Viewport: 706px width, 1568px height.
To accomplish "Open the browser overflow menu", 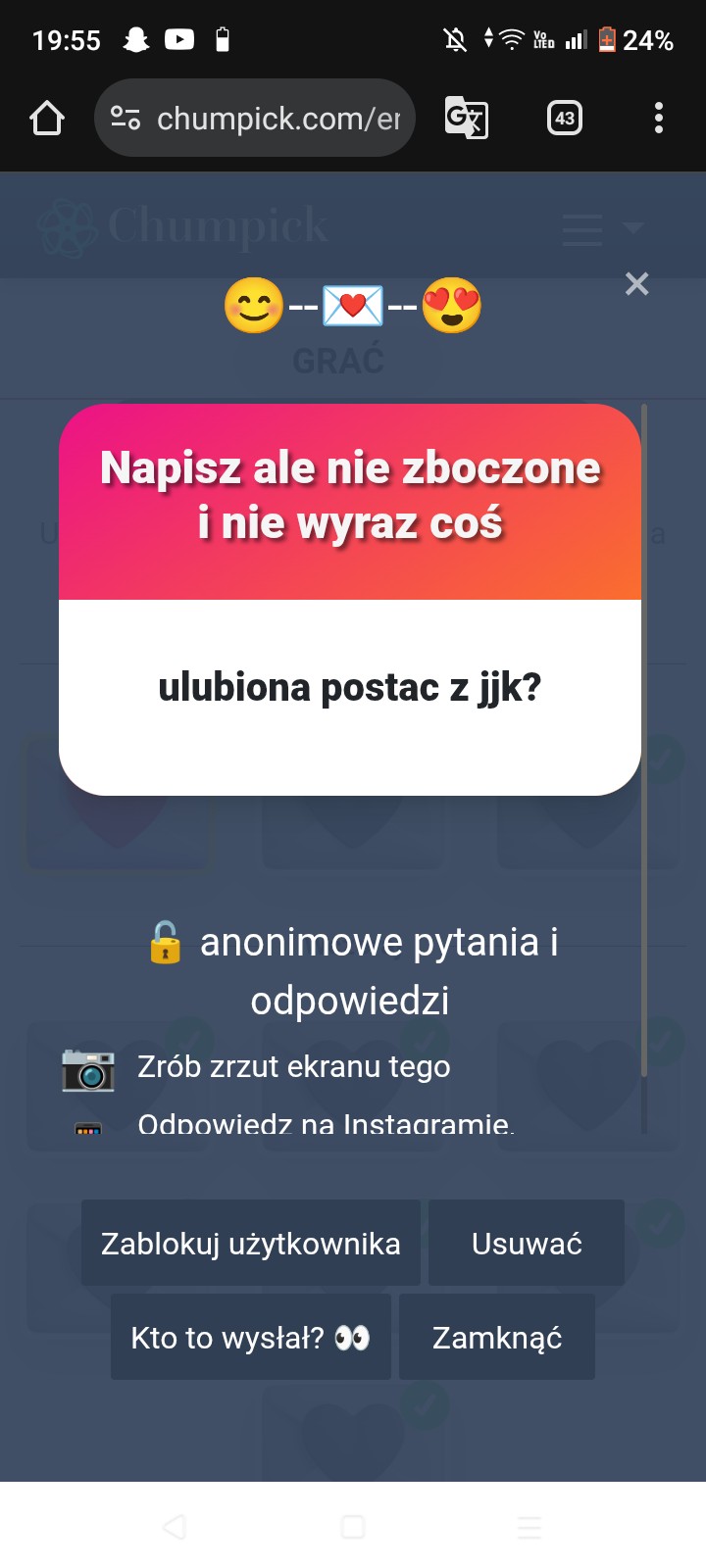I will click(659, 119).
